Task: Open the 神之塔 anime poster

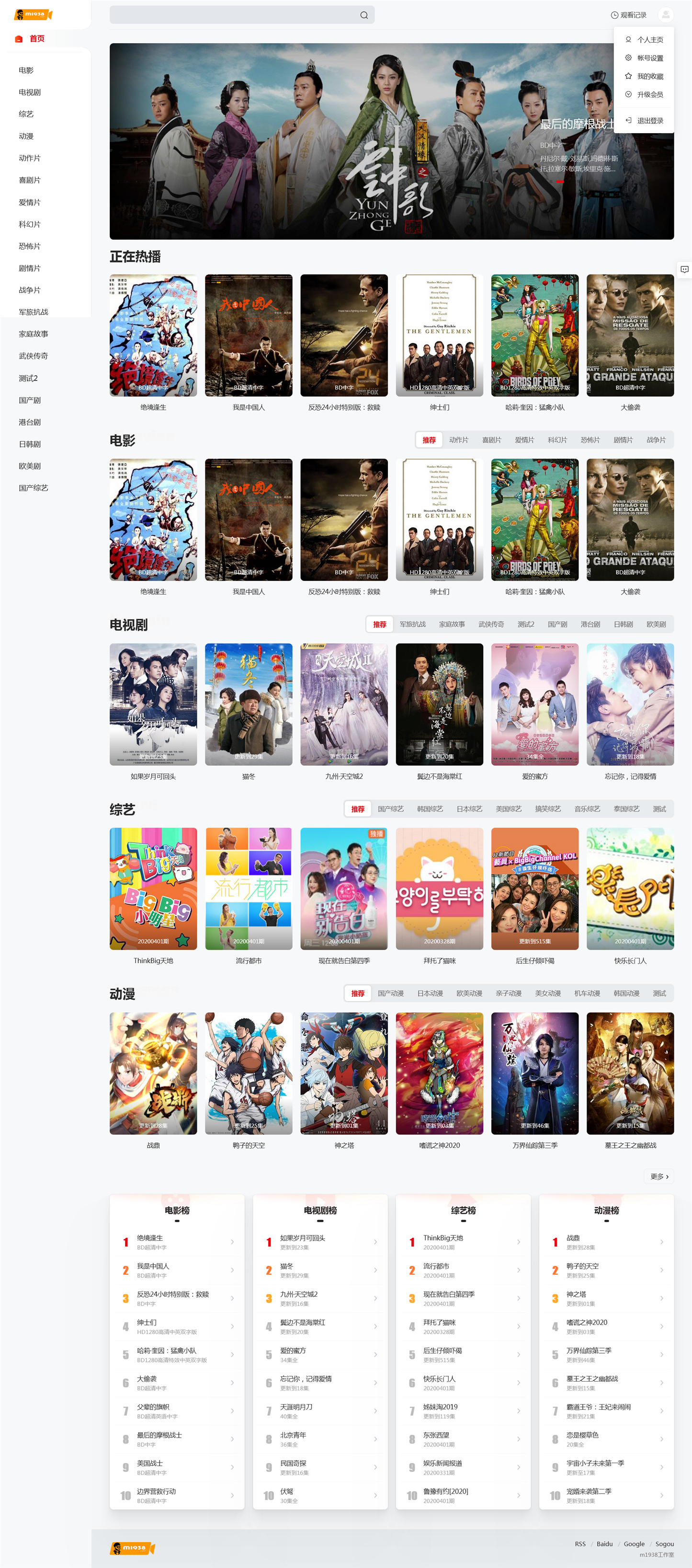Action: pos(344,1073)
